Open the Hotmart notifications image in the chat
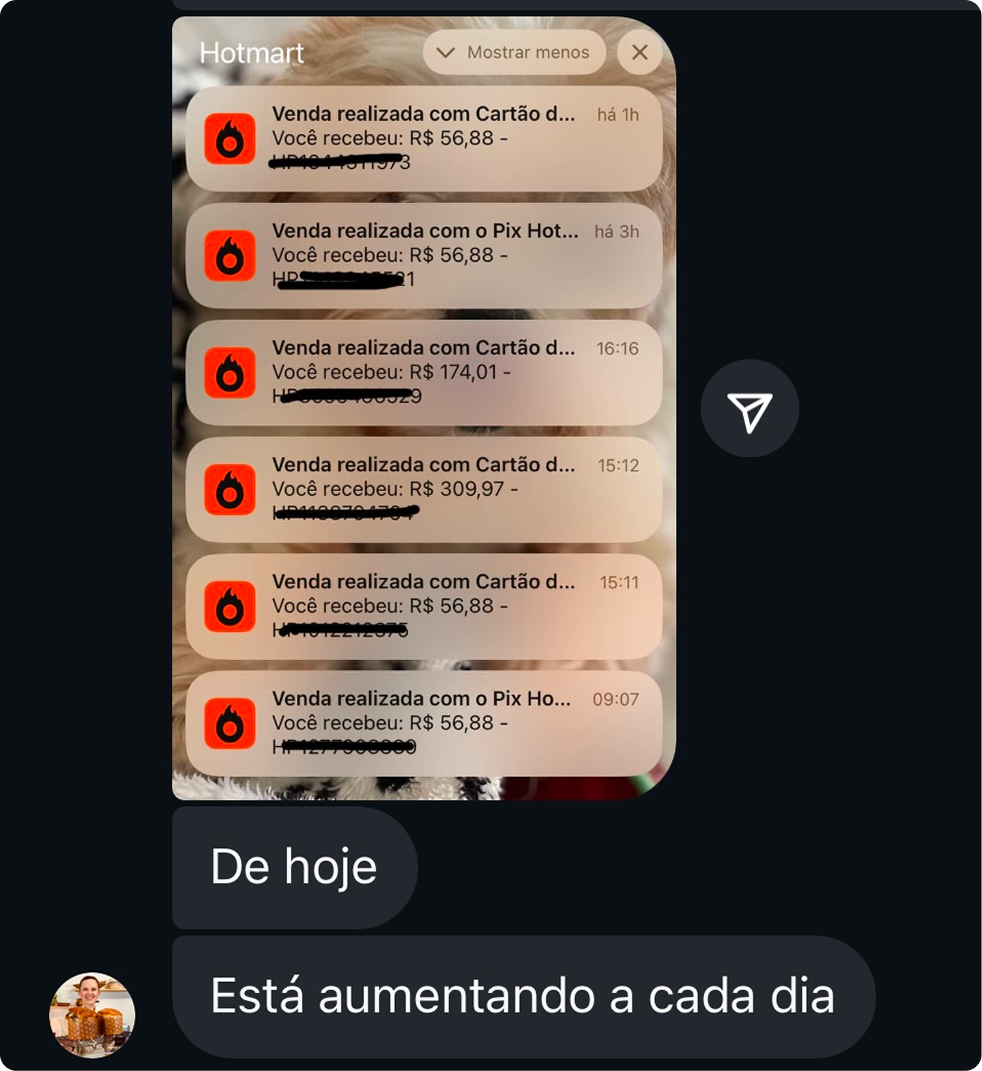Screen dimensions: 982x1071 coord(423,407)
